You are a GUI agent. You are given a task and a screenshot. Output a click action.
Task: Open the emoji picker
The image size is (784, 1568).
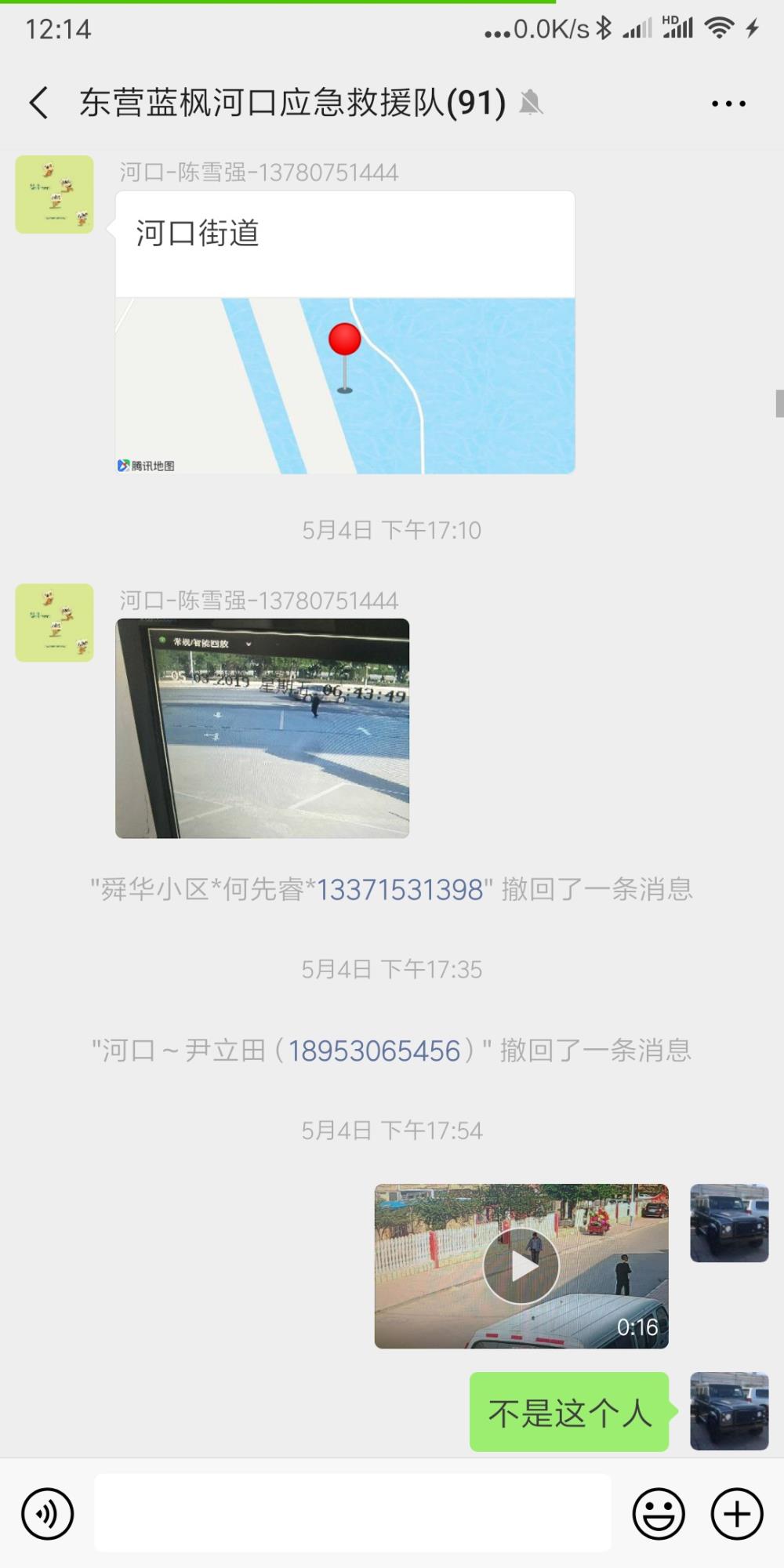coord(659,1513)
